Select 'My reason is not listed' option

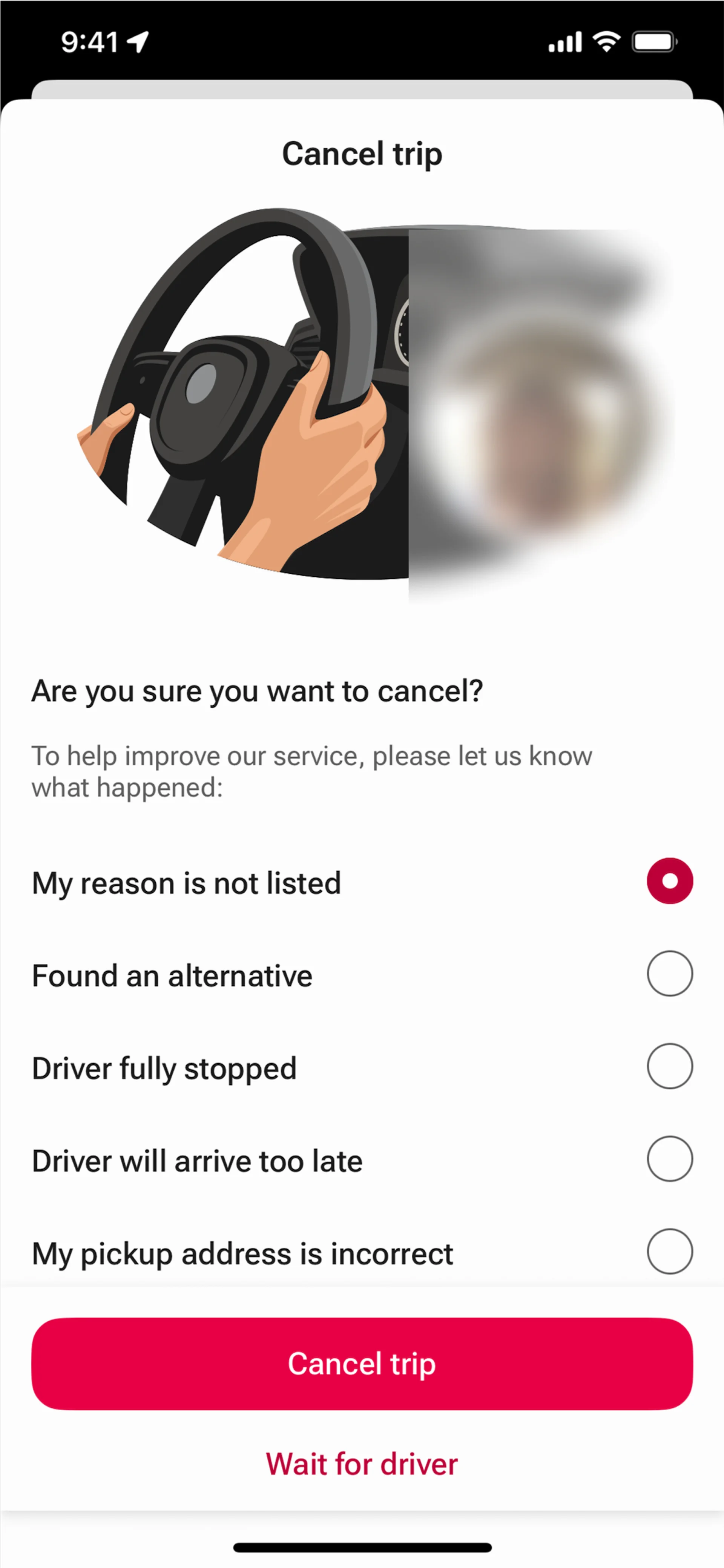click(669, 881)
